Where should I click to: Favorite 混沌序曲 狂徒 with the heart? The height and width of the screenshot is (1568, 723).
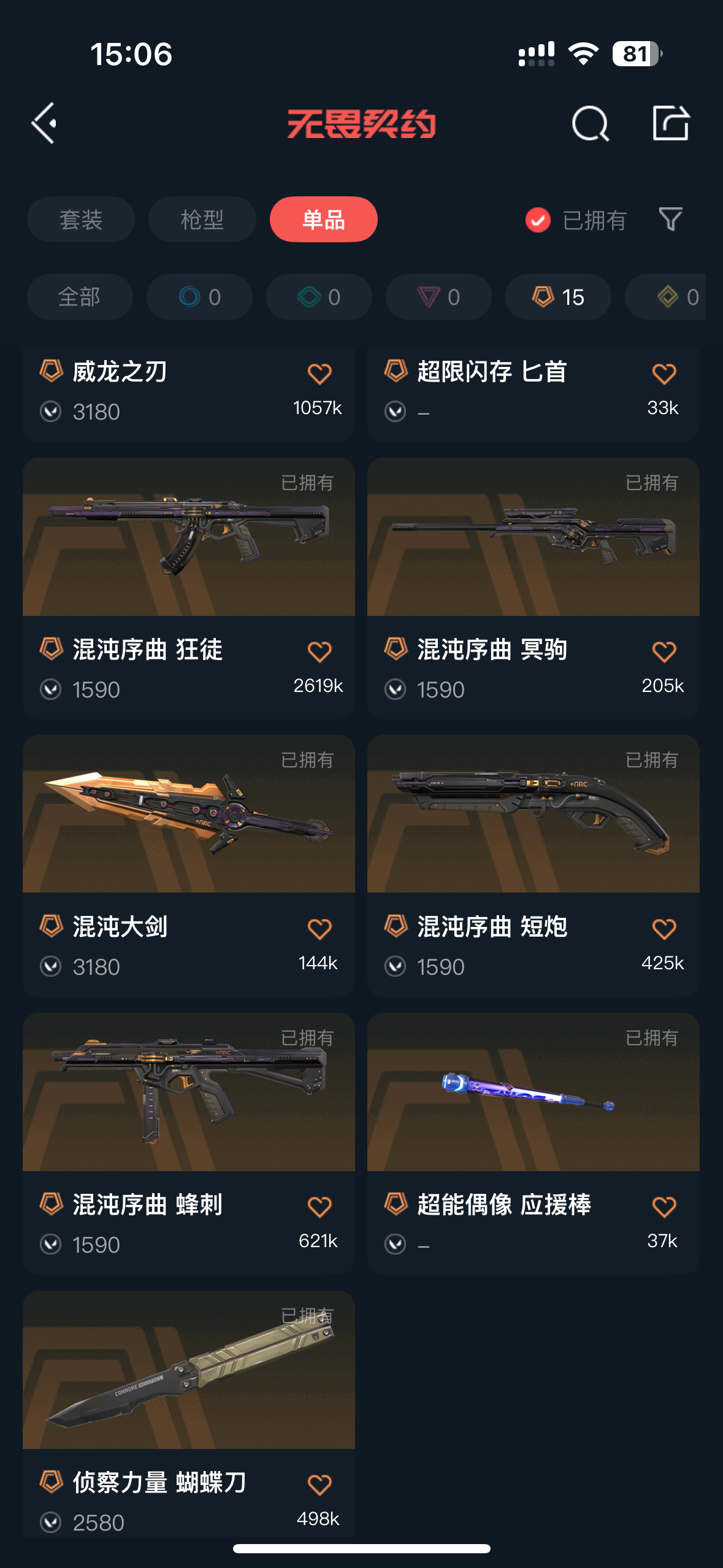[x=319, y=651]
